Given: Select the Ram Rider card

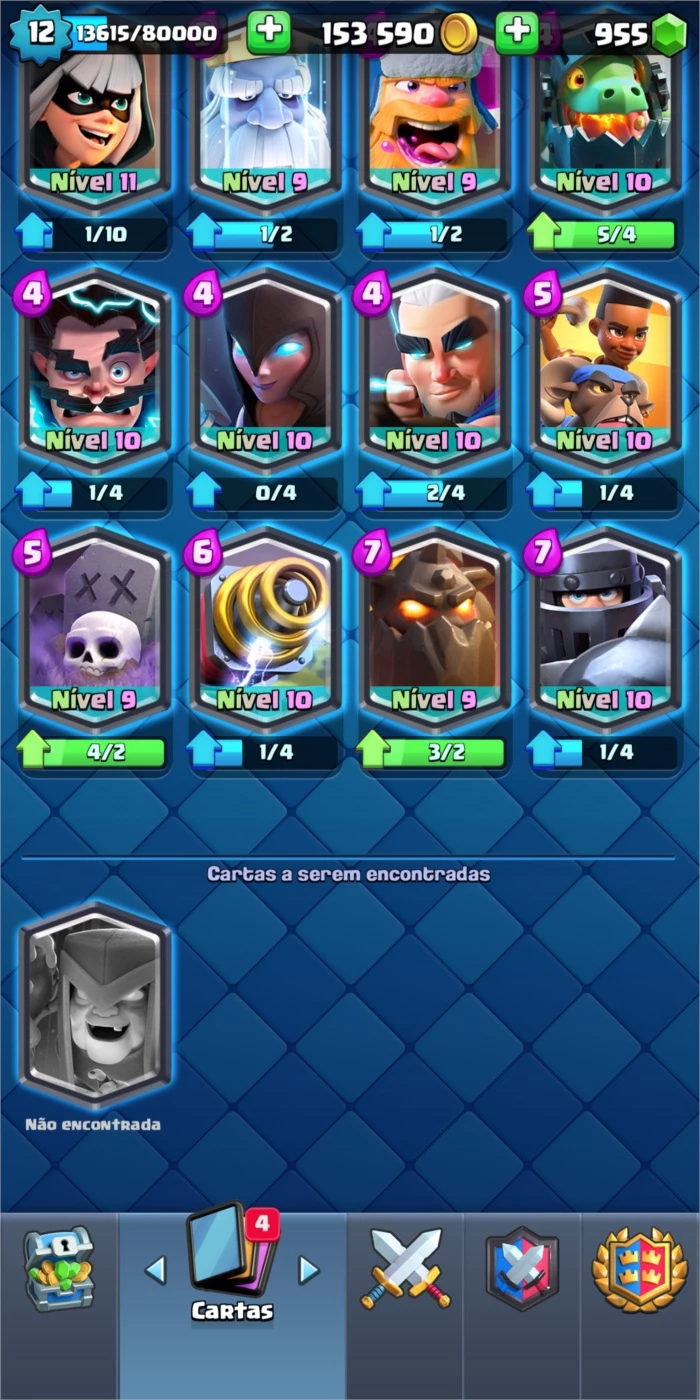Looking at the screenshot, I should coord(605,370).
